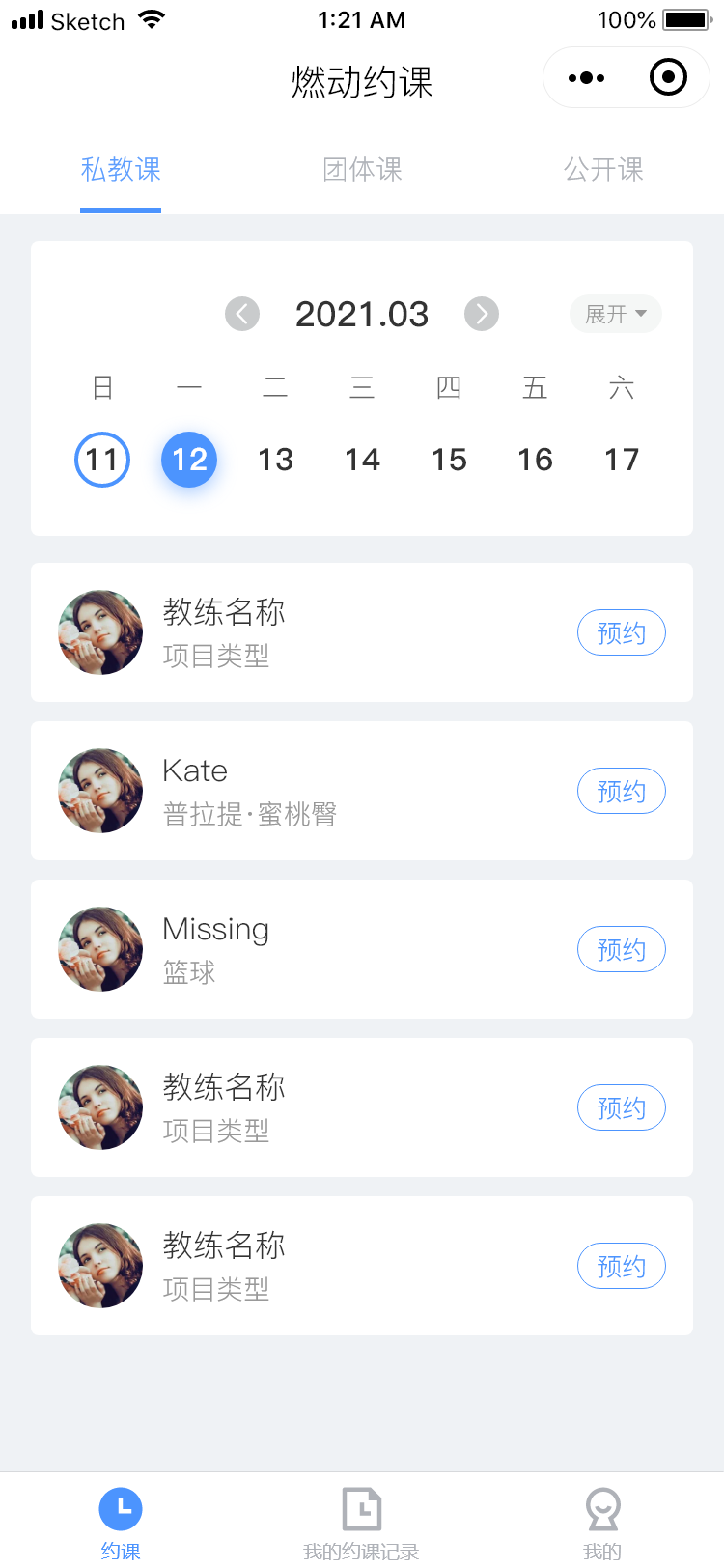Select date 11 in the calendar
The image size is (724, 1568).
click(102, 460)
